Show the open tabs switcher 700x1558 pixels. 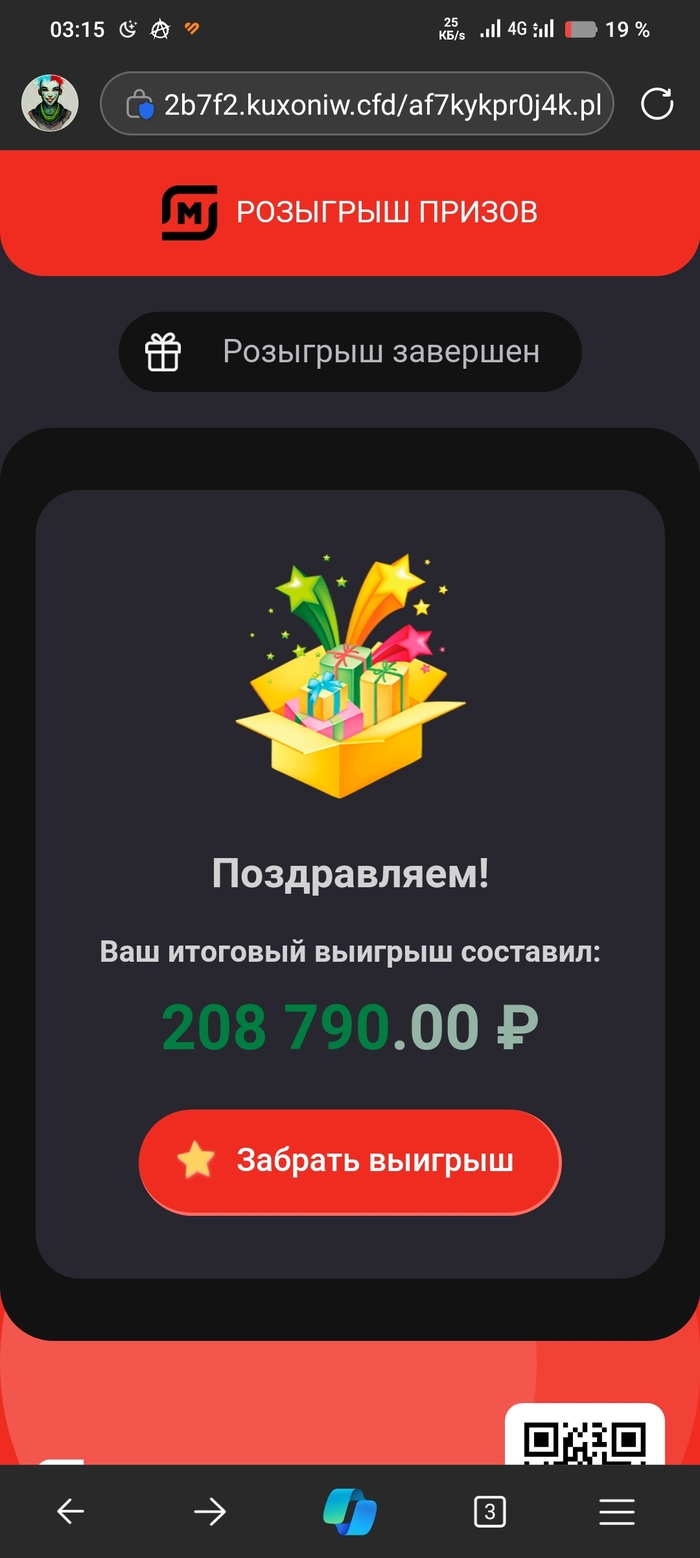pos(489,1512)
